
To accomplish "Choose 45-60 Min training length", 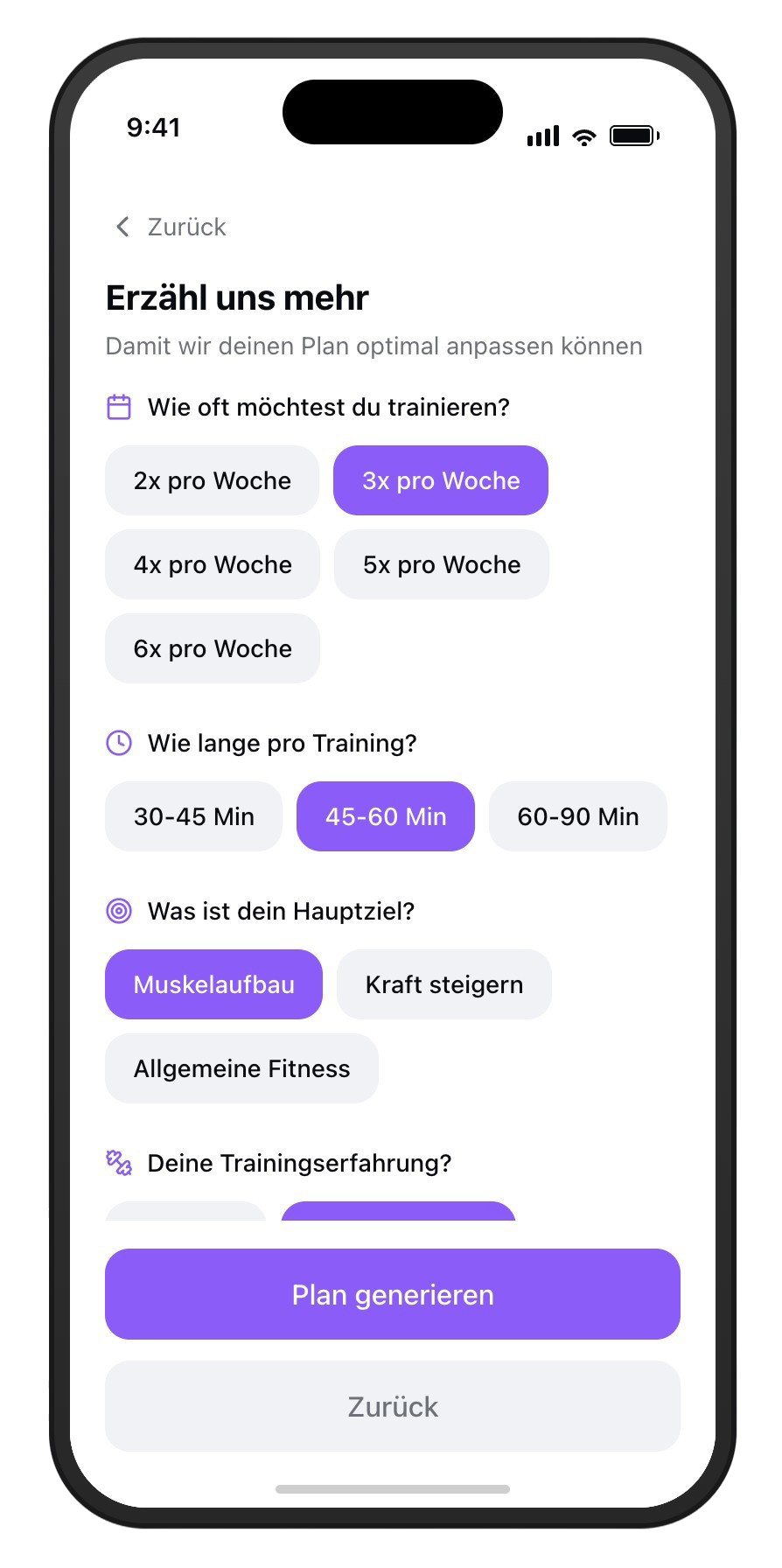I will click(386, 816).
